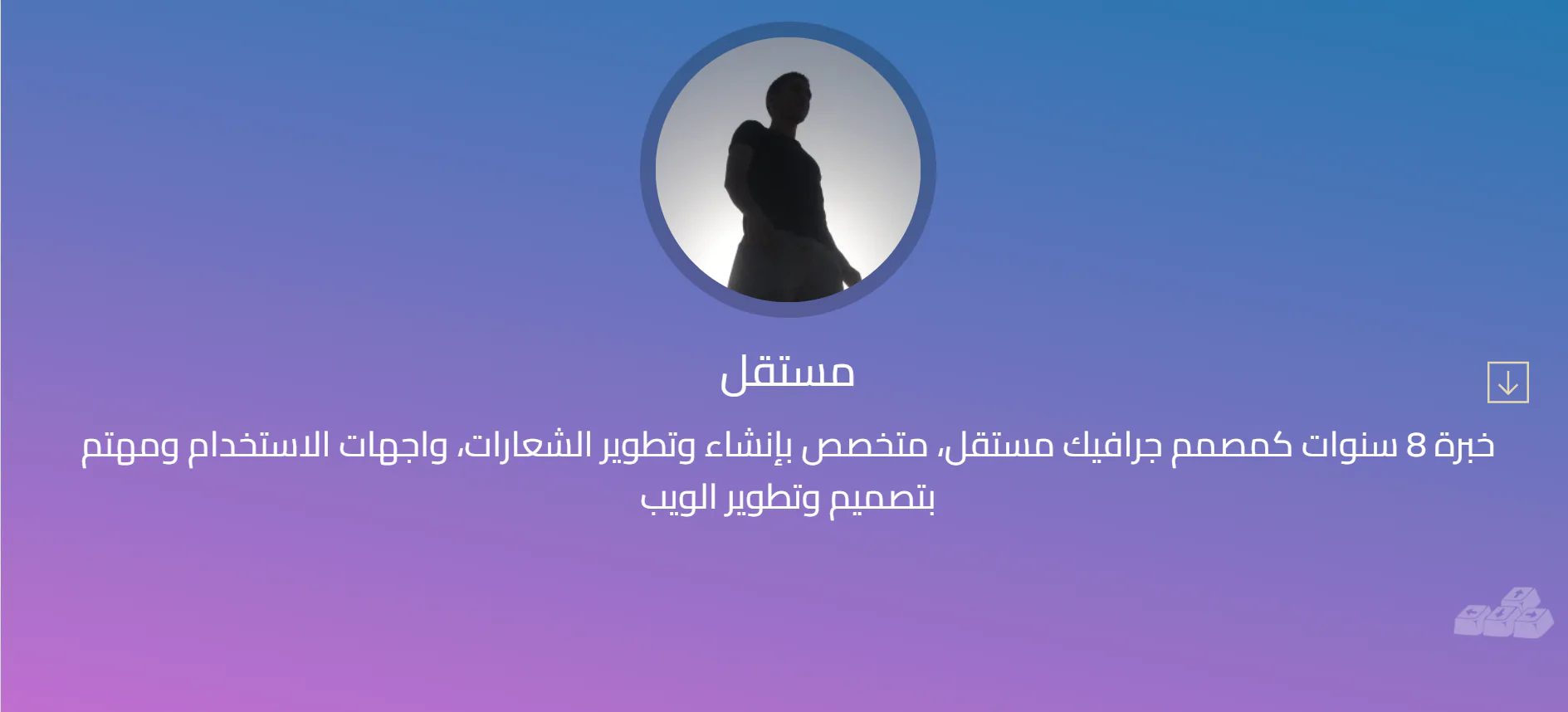Tap the down arrow button

[x=1507, y=383]
